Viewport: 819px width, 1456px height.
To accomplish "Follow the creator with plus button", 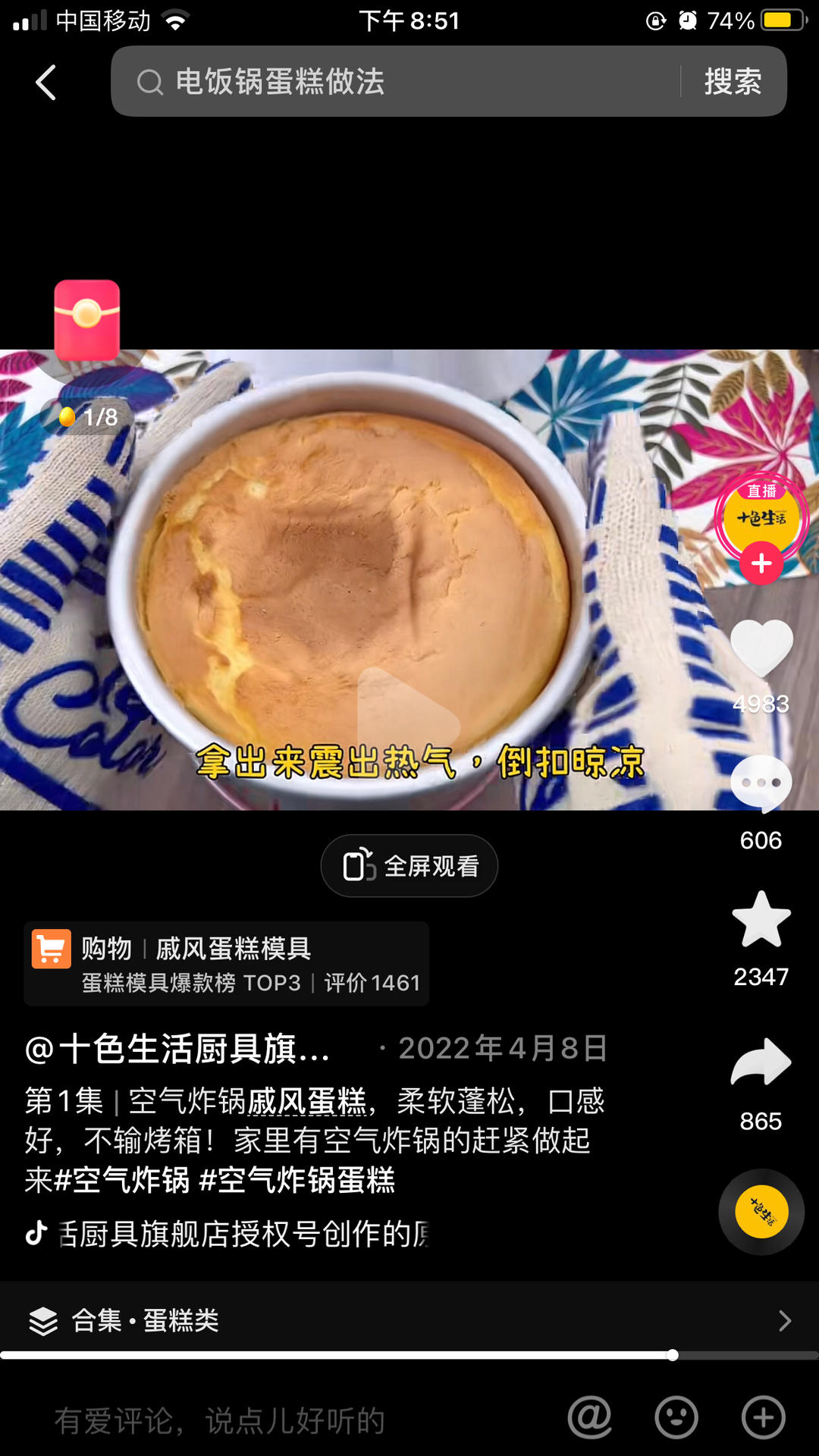I will (x=761, y=563).
